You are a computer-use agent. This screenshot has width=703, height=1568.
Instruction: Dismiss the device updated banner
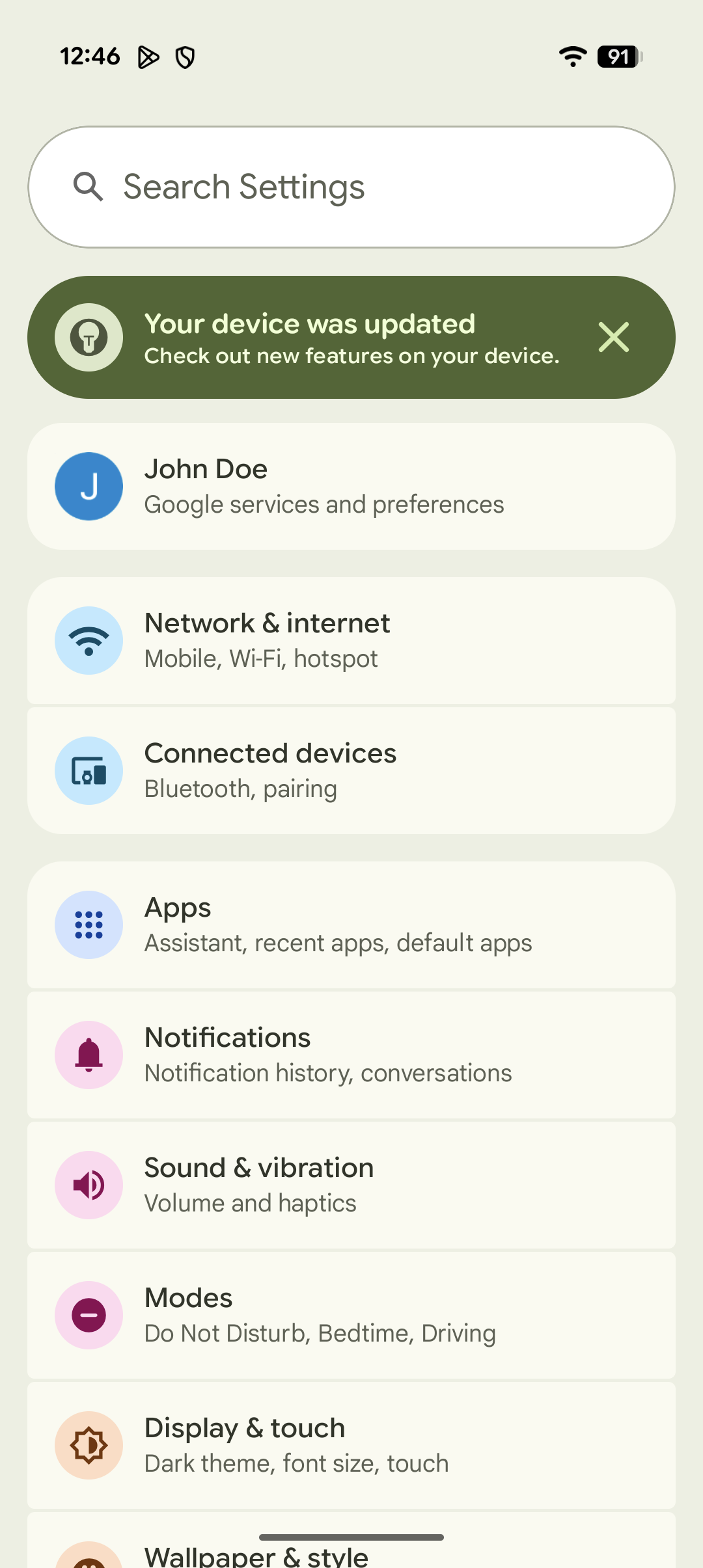point(613,337)
